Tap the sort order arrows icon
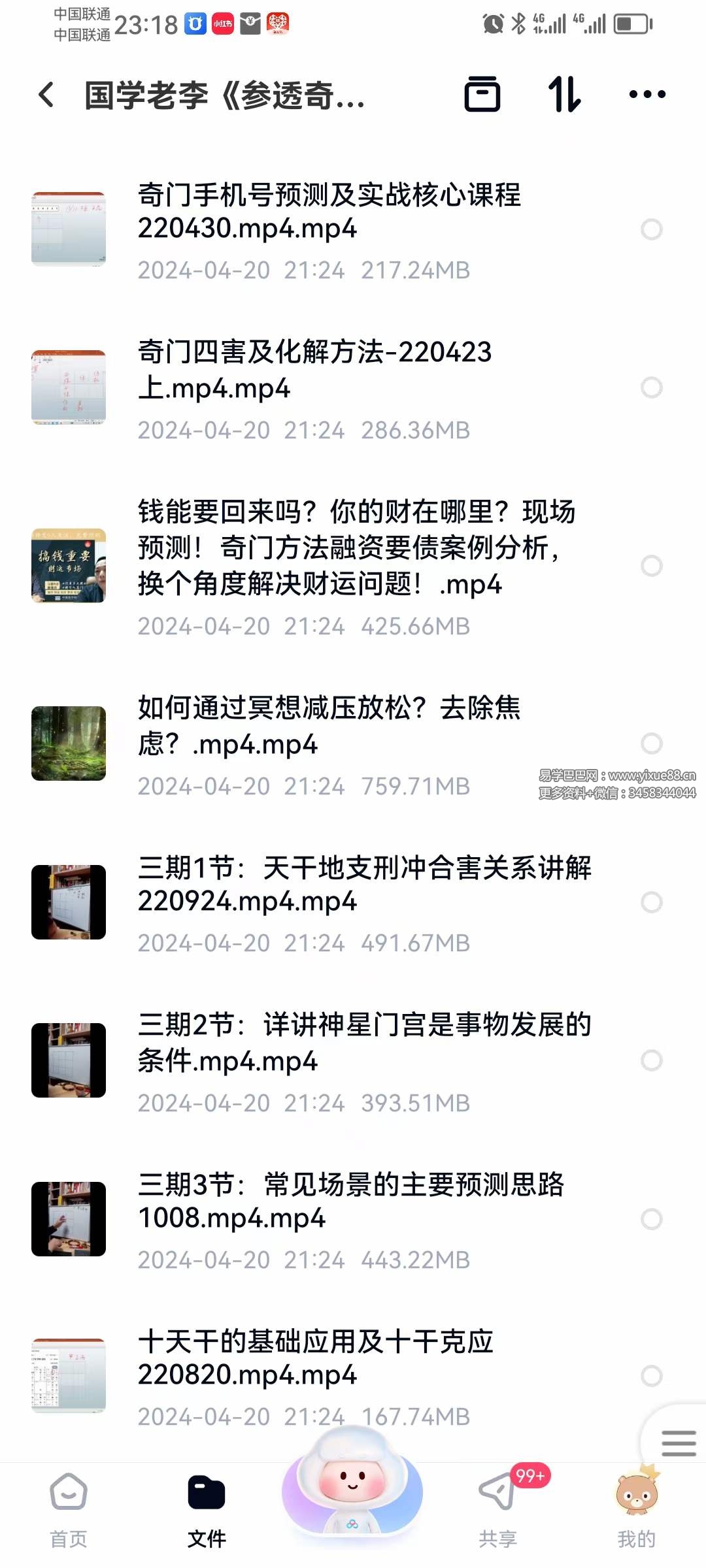The height and width of the screenshot is (1568, 706). 566,95
